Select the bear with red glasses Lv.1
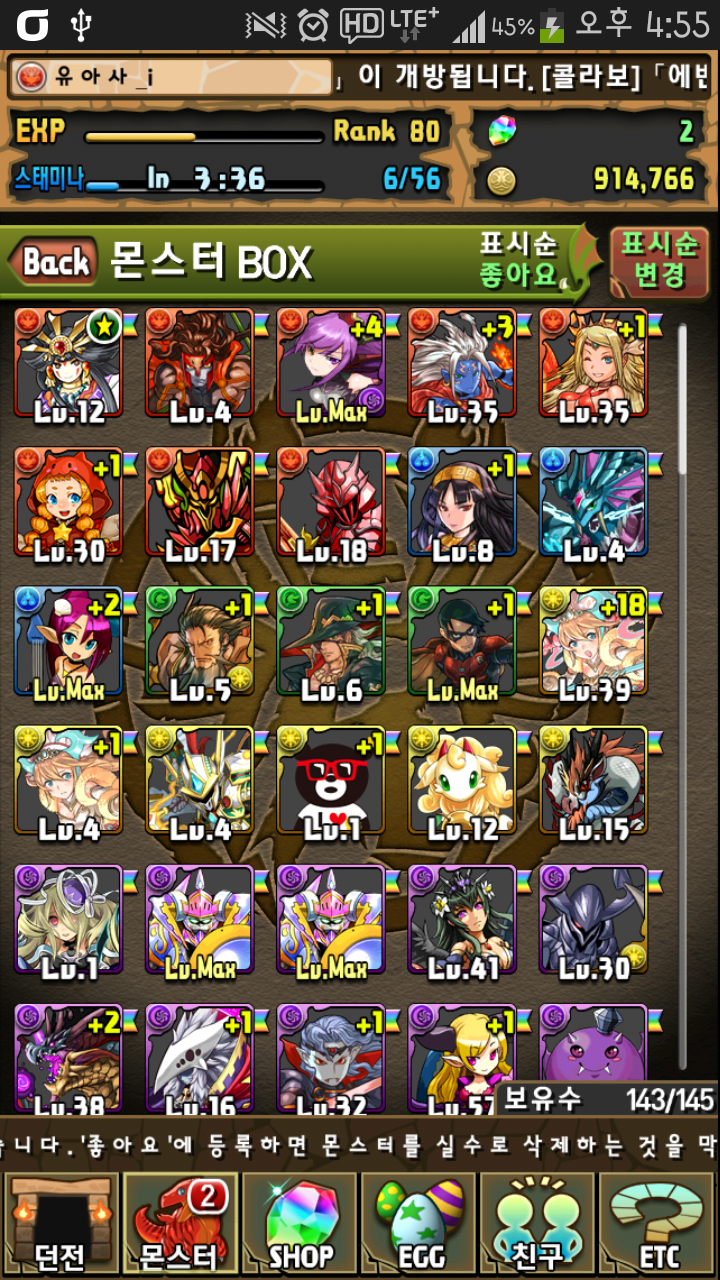This screenshot has width=720, height=1280. [331, 780]
